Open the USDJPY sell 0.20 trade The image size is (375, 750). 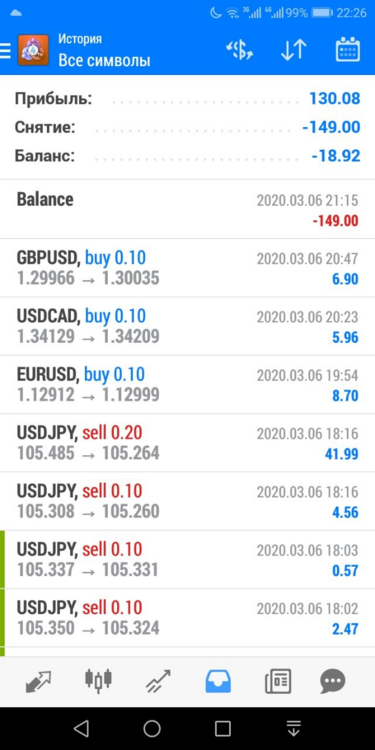(x=188, y=443)
